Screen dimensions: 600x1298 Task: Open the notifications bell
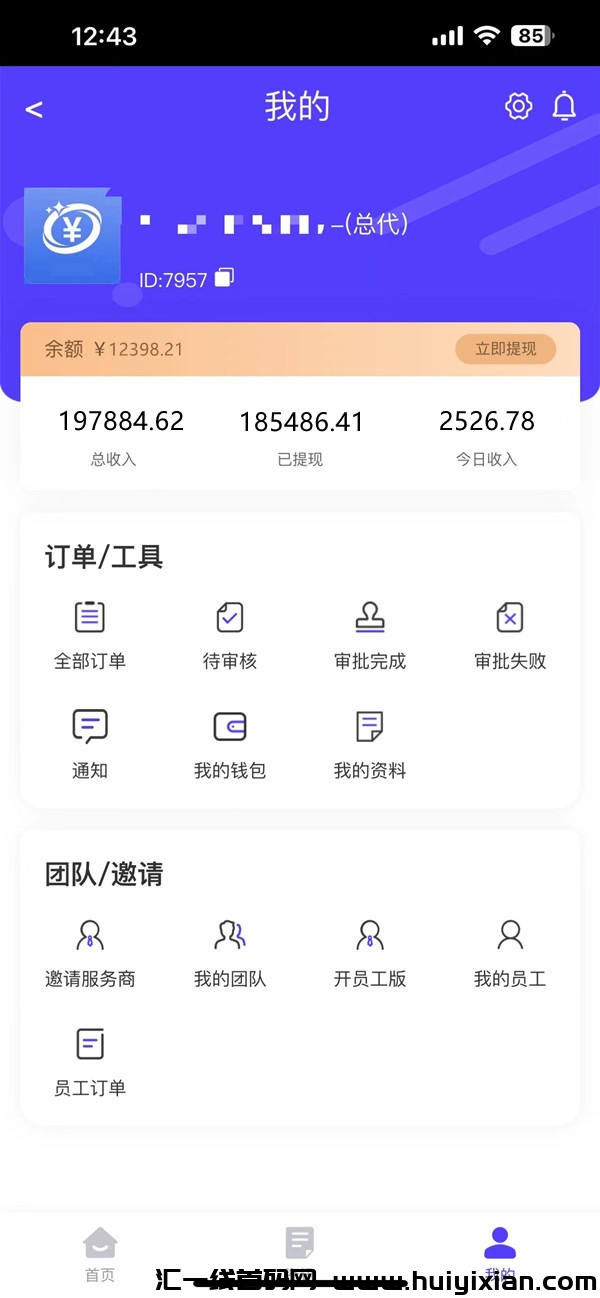pos(564,107)
